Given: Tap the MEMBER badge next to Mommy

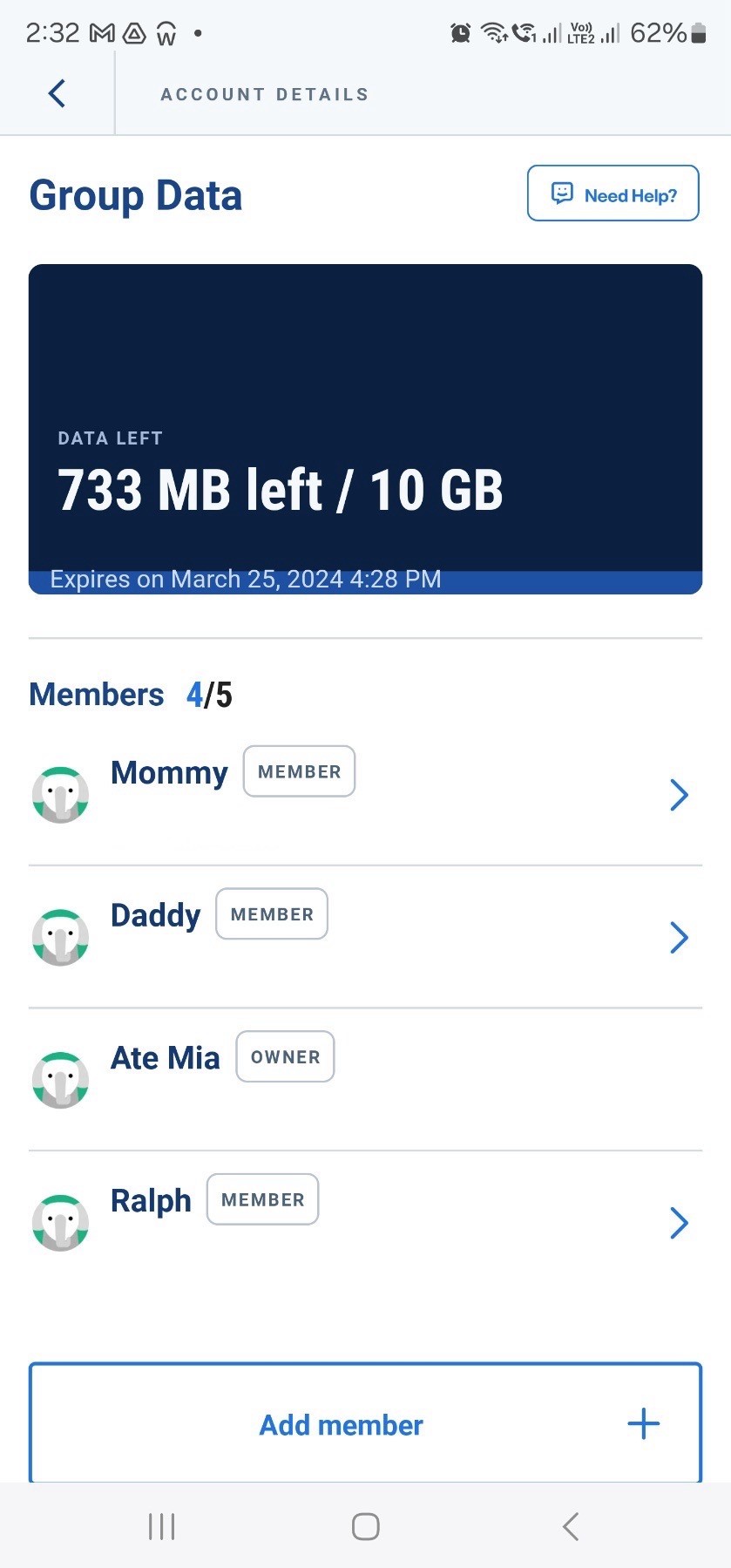Looking at the screenshot, I should 299,770.
